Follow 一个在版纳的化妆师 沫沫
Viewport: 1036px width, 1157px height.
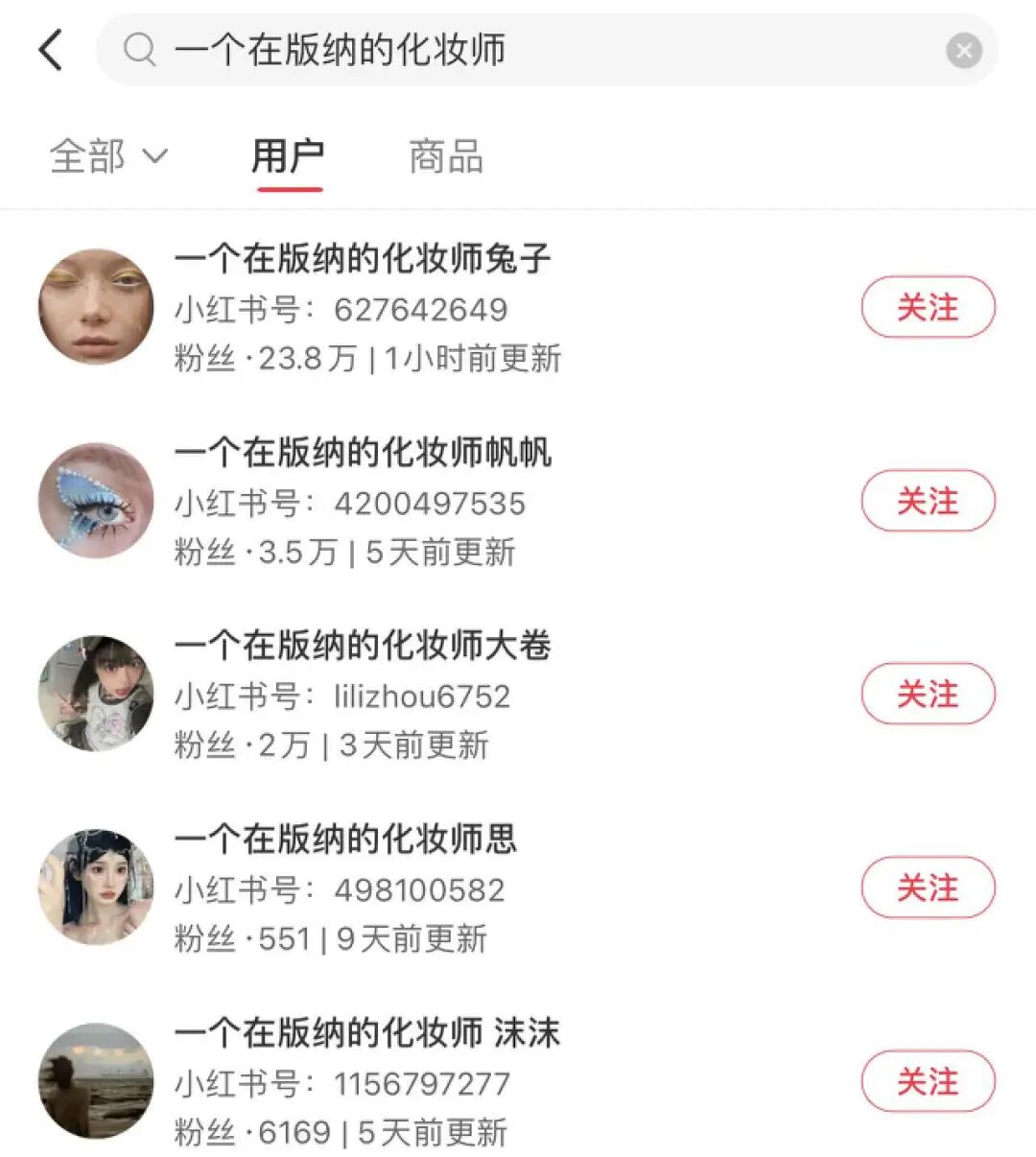click(x=927, y=1081)
